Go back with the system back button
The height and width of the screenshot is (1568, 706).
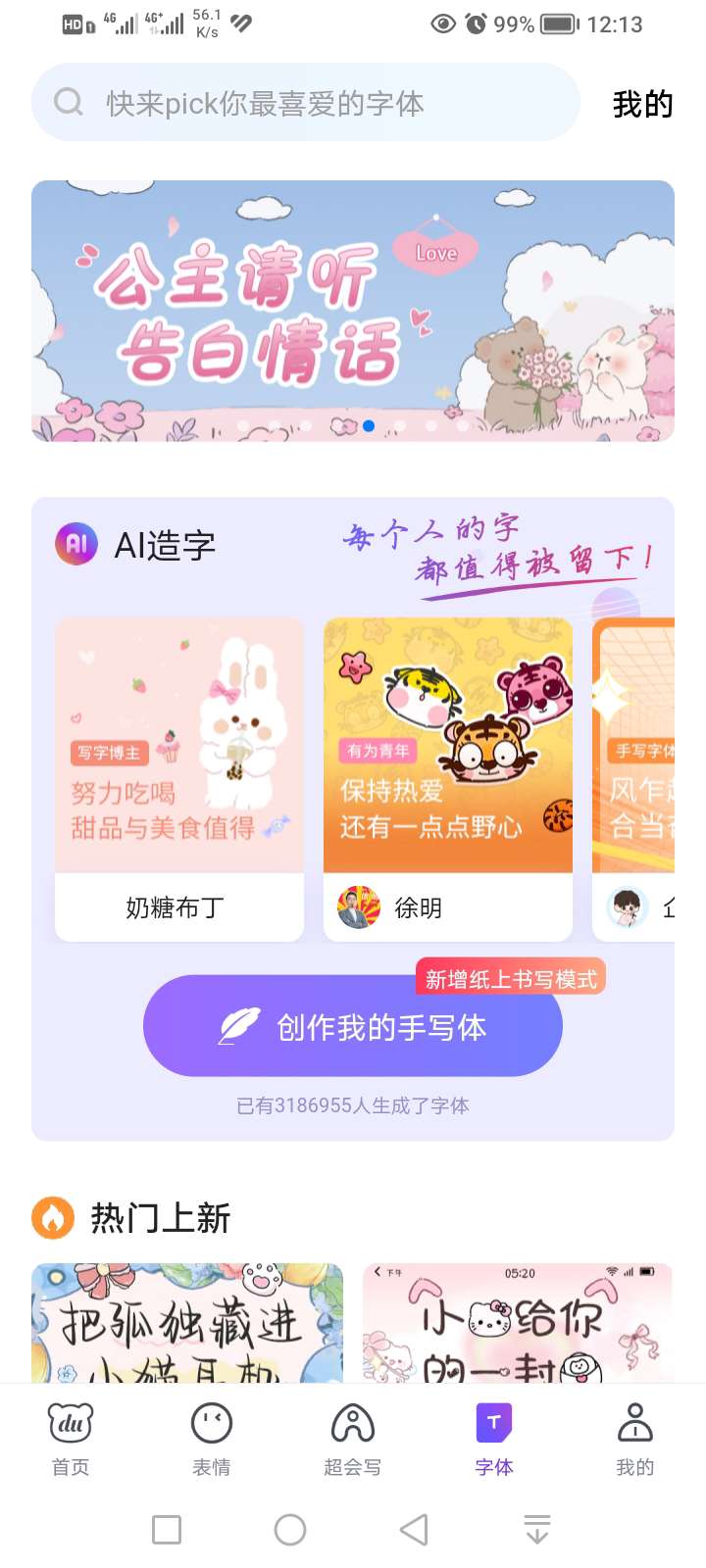click(x=414, y=1529)
